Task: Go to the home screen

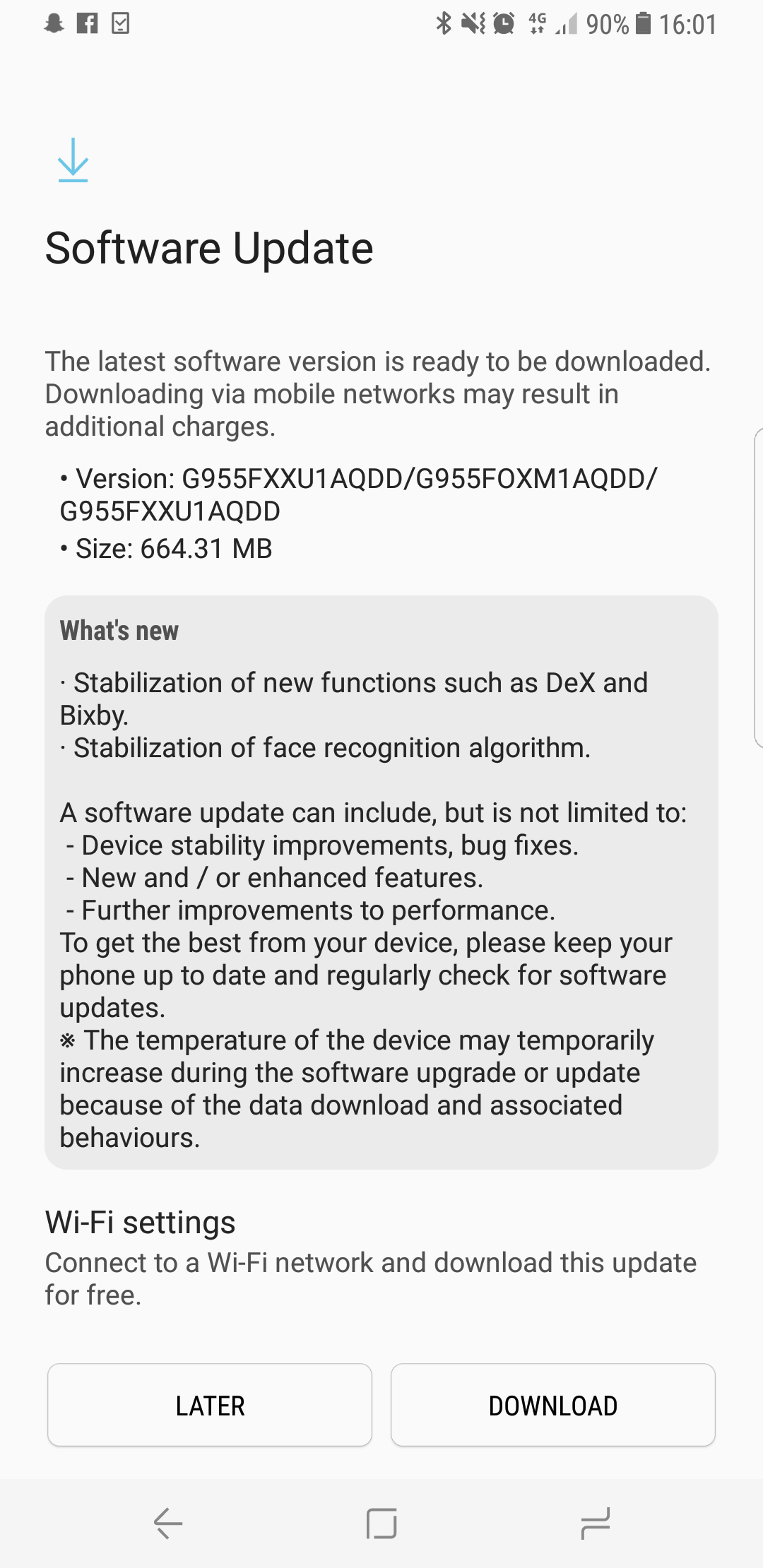Action: [x=381, y=1523]
